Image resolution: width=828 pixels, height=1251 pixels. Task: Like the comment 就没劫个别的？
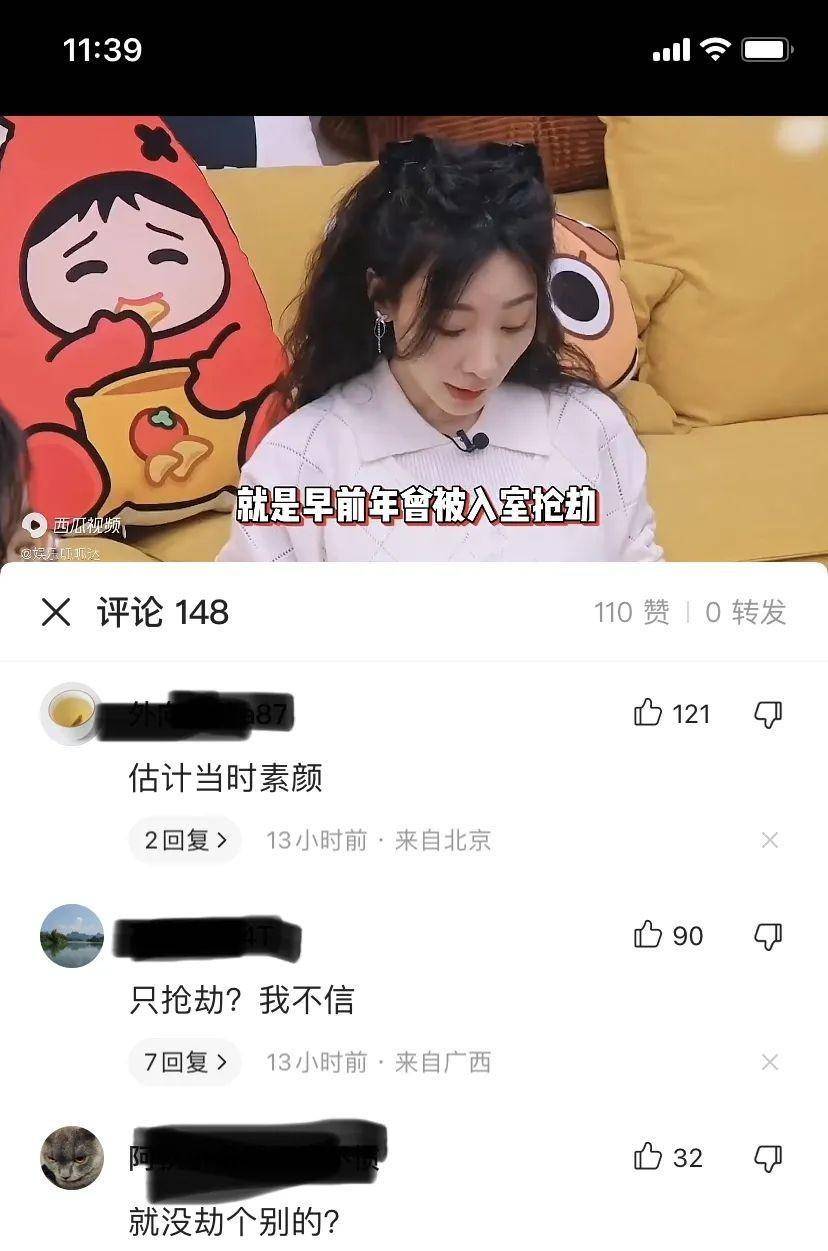click(x=649, y=1157)
